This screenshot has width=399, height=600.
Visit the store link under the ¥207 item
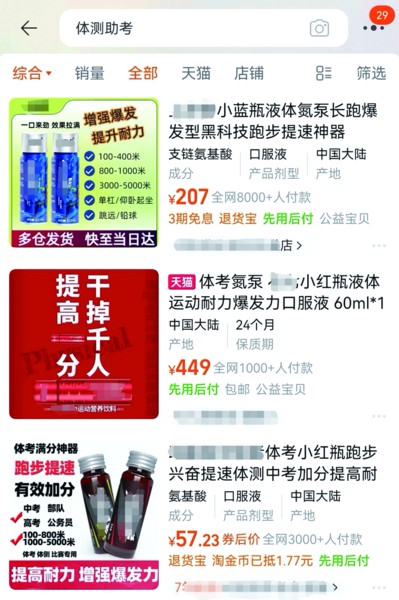click(238, 245)
